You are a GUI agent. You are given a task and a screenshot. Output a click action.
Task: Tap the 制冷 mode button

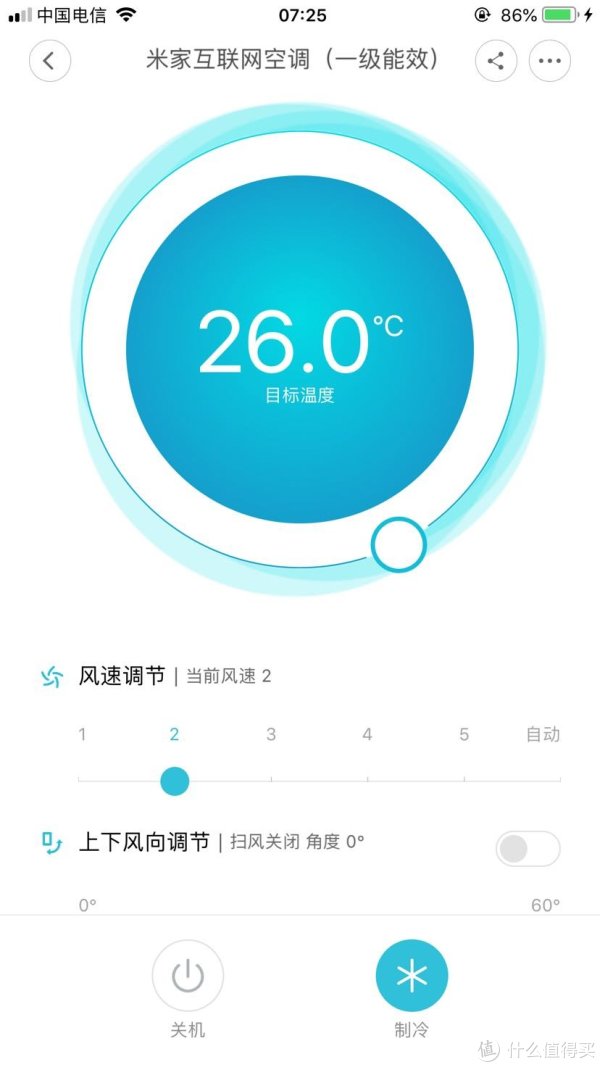tap(412, 976)
